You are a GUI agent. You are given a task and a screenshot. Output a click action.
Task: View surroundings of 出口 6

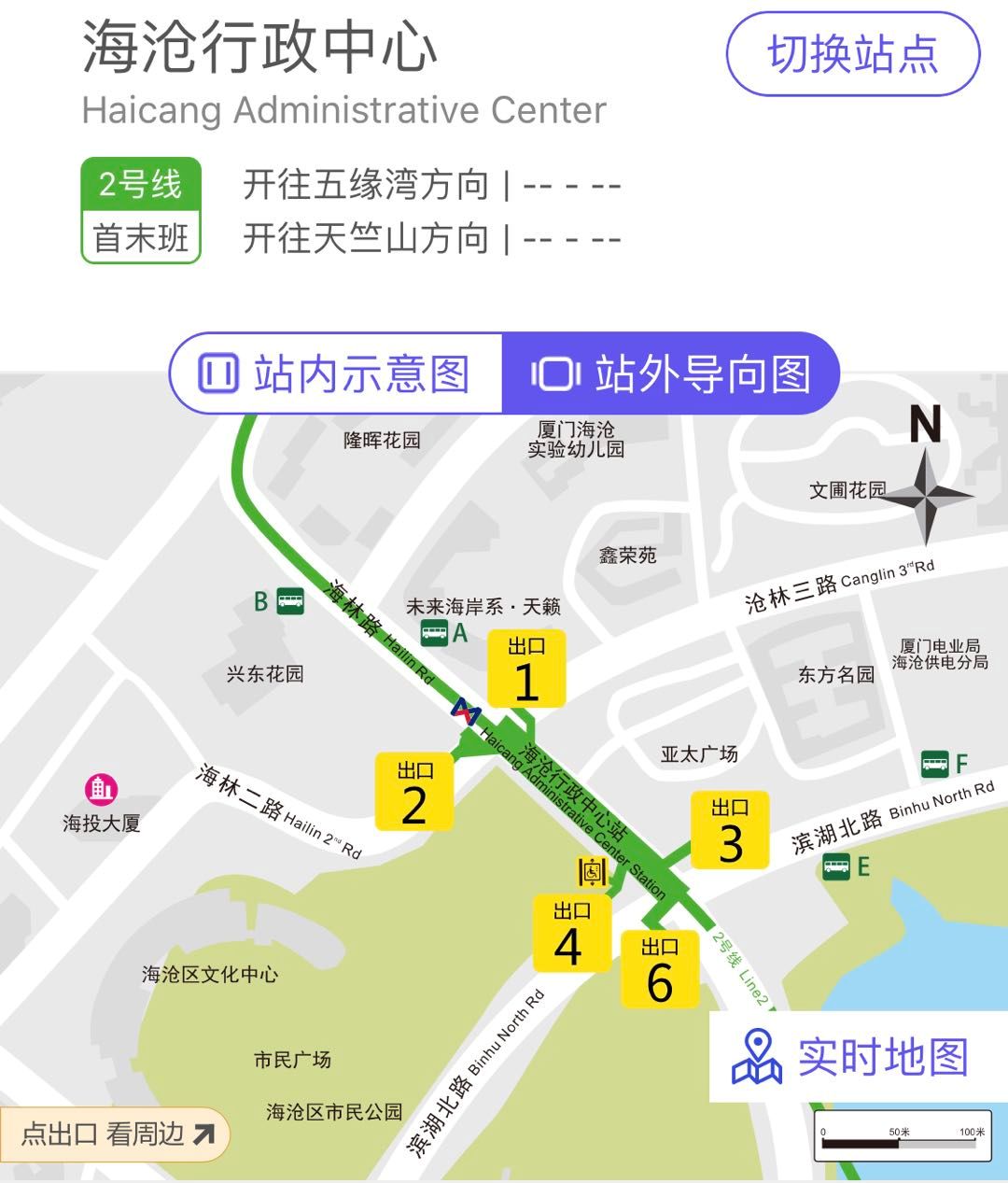point(659,969)
